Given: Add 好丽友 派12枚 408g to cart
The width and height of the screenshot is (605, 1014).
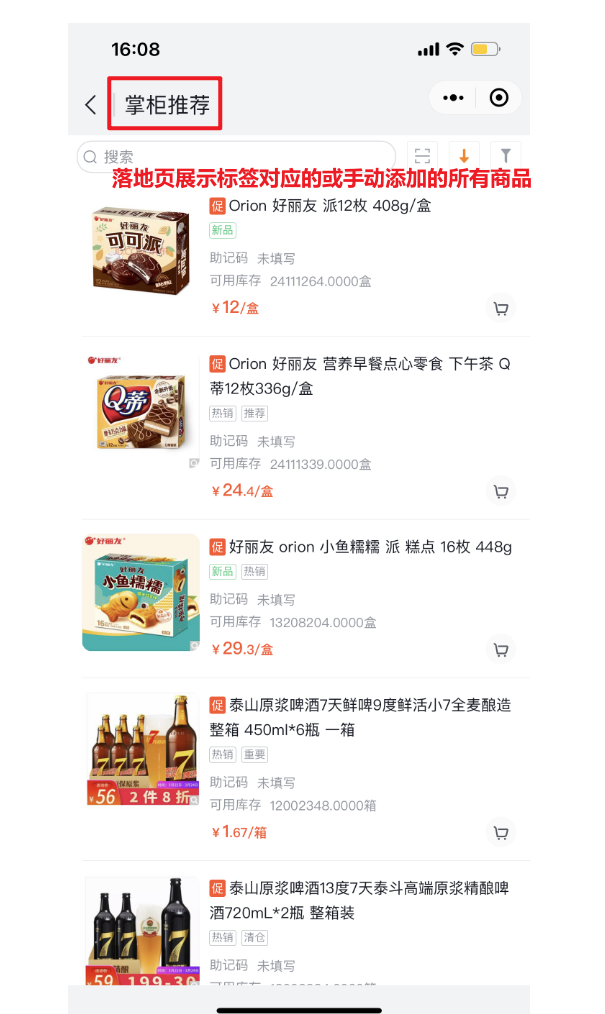Looking at the screenshot, I should pos(501,308).
